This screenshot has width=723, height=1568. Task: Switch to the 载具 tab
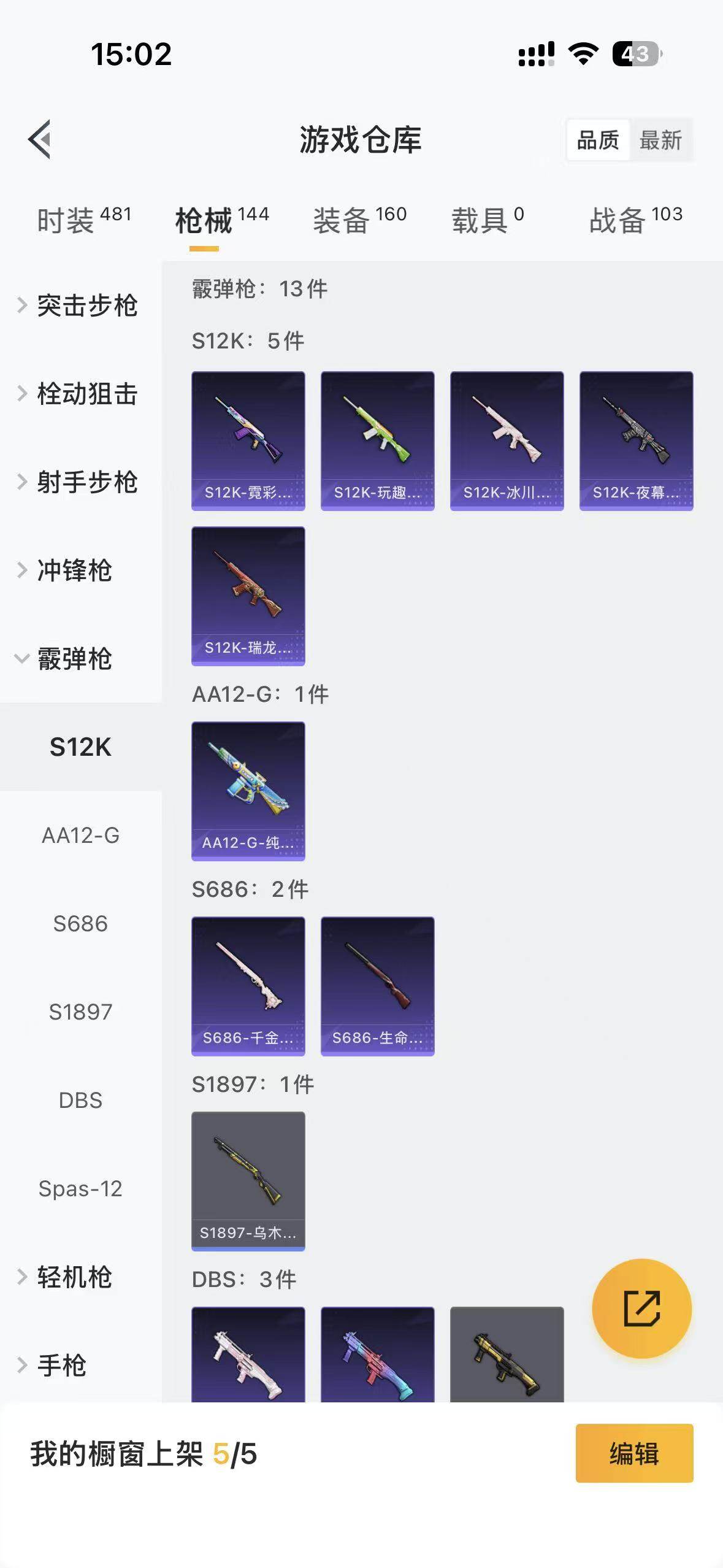488,220
